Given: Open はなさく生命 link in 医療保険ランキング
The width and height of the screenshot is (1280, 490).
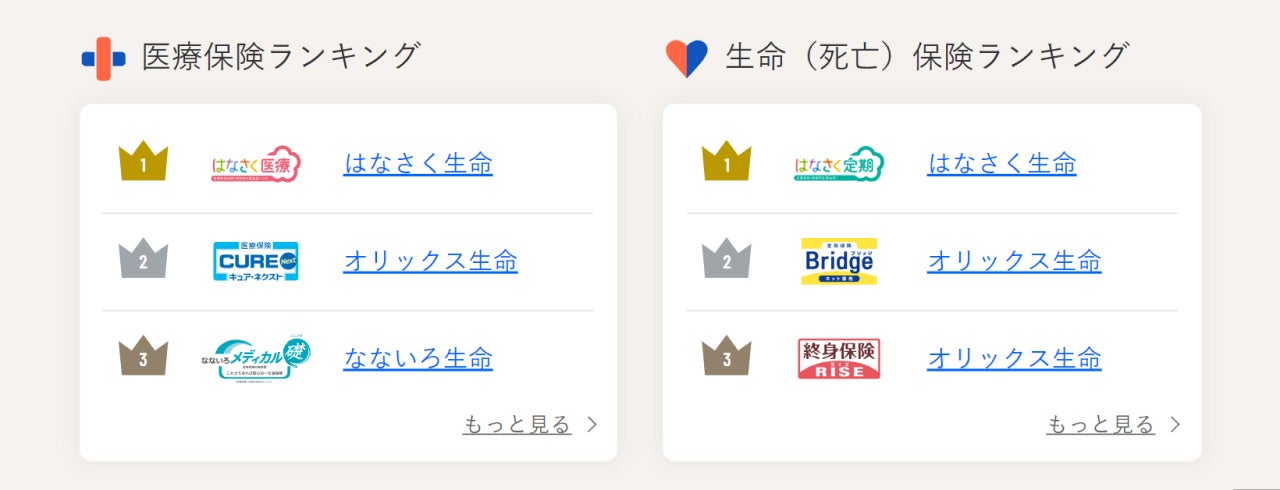Looking at the screenshot, I should [x=418, y=163].
